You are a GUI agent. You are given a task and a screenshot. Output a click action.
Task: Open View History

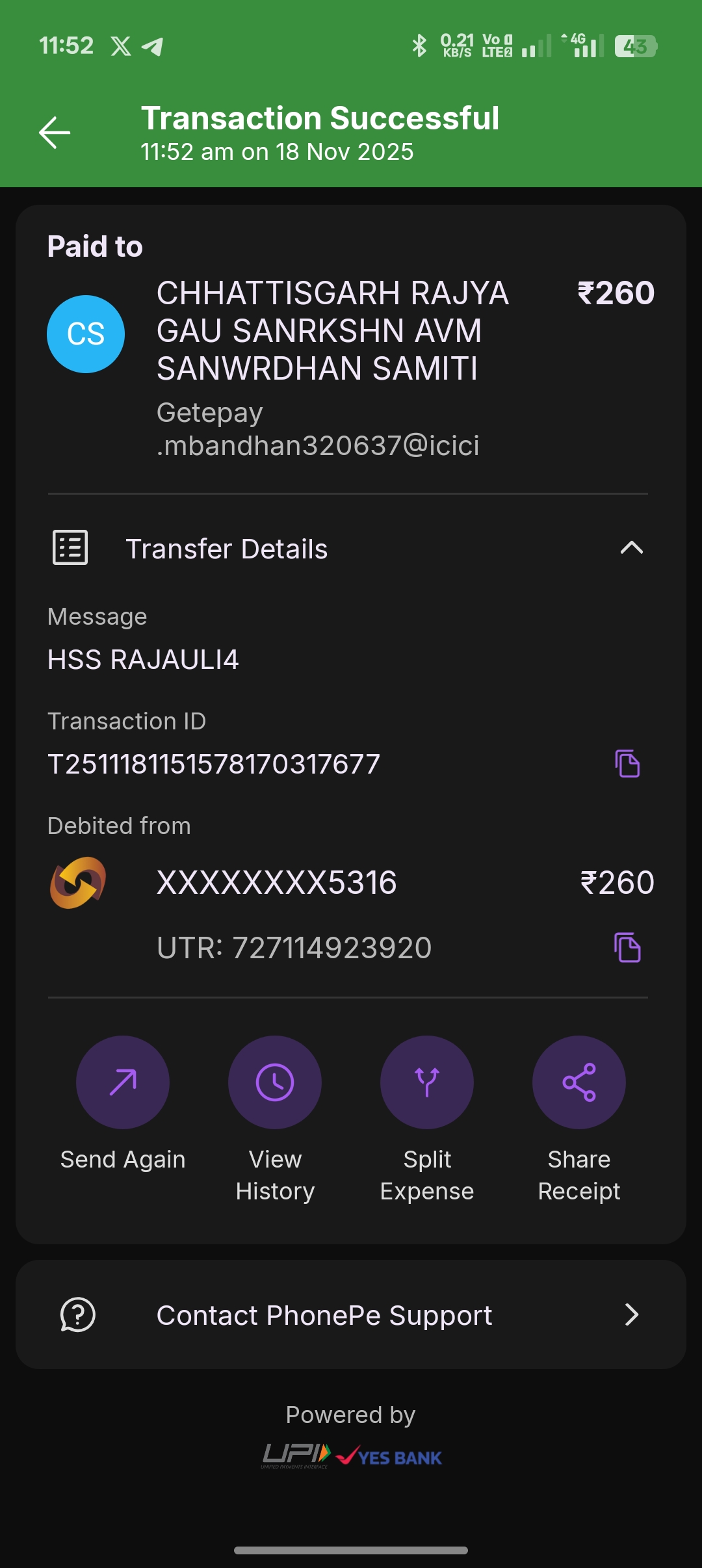tap(275, 1082)
